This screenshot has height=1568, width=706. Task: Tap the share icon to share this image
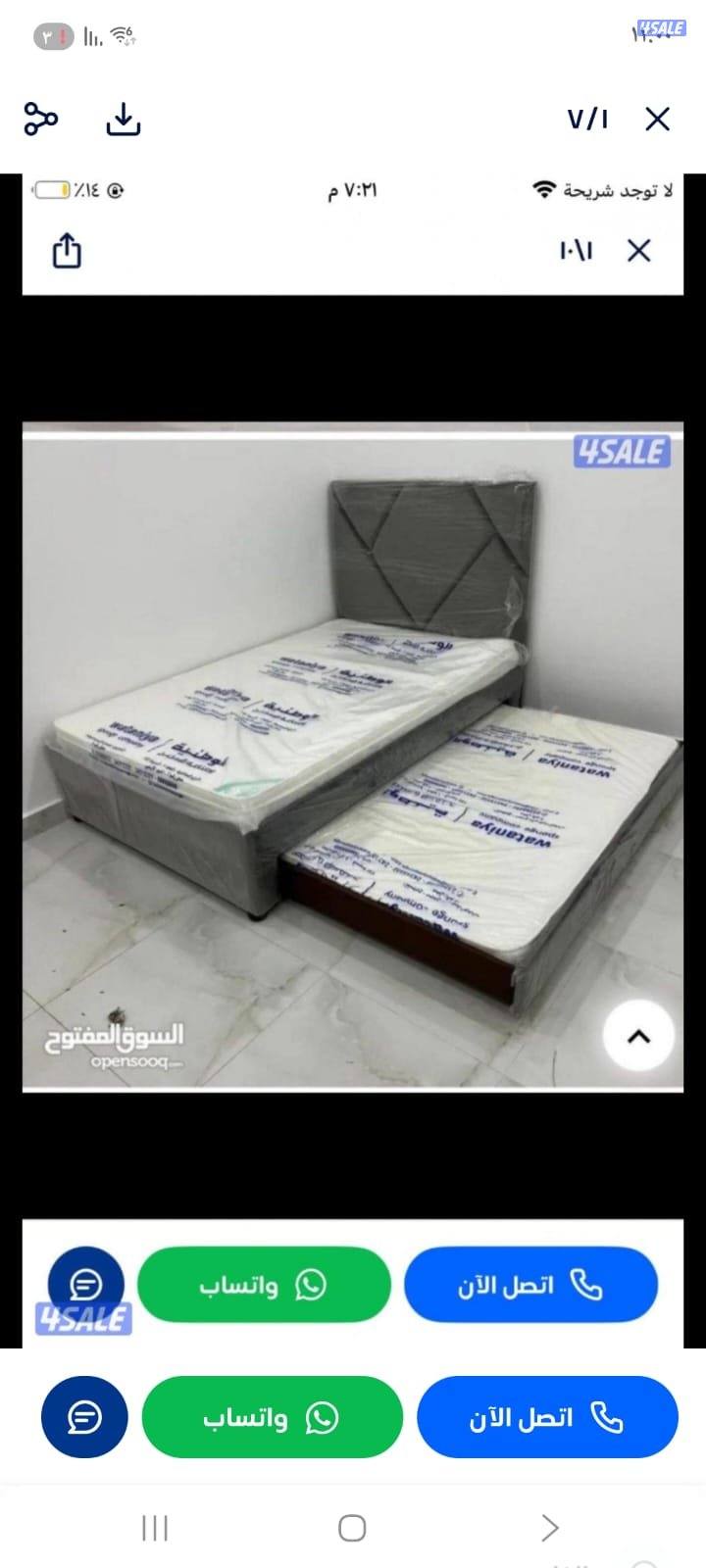point(41,120)
